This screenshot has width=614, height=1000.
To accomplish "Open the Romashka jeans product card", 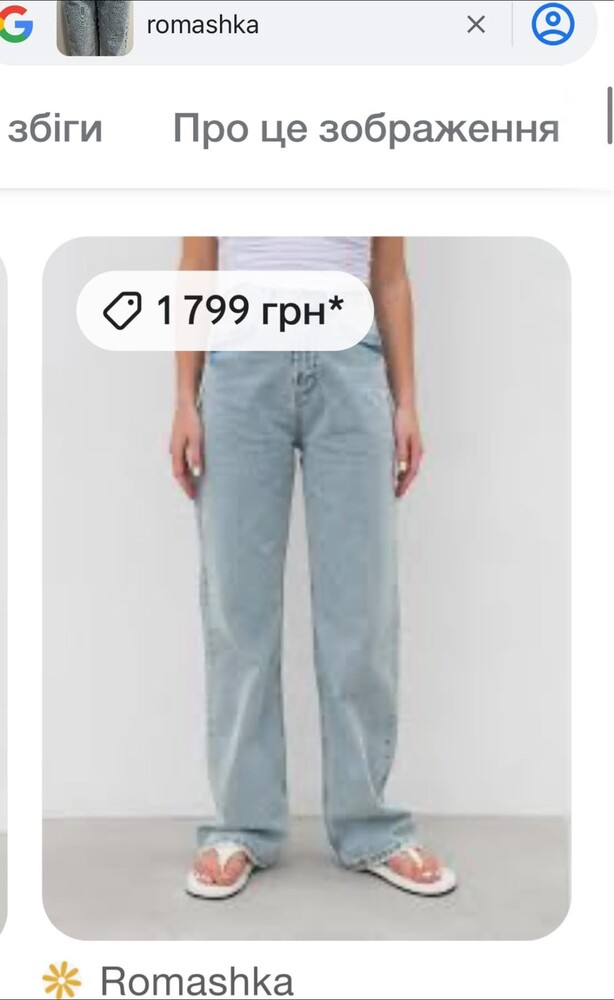I will (306, 588).
